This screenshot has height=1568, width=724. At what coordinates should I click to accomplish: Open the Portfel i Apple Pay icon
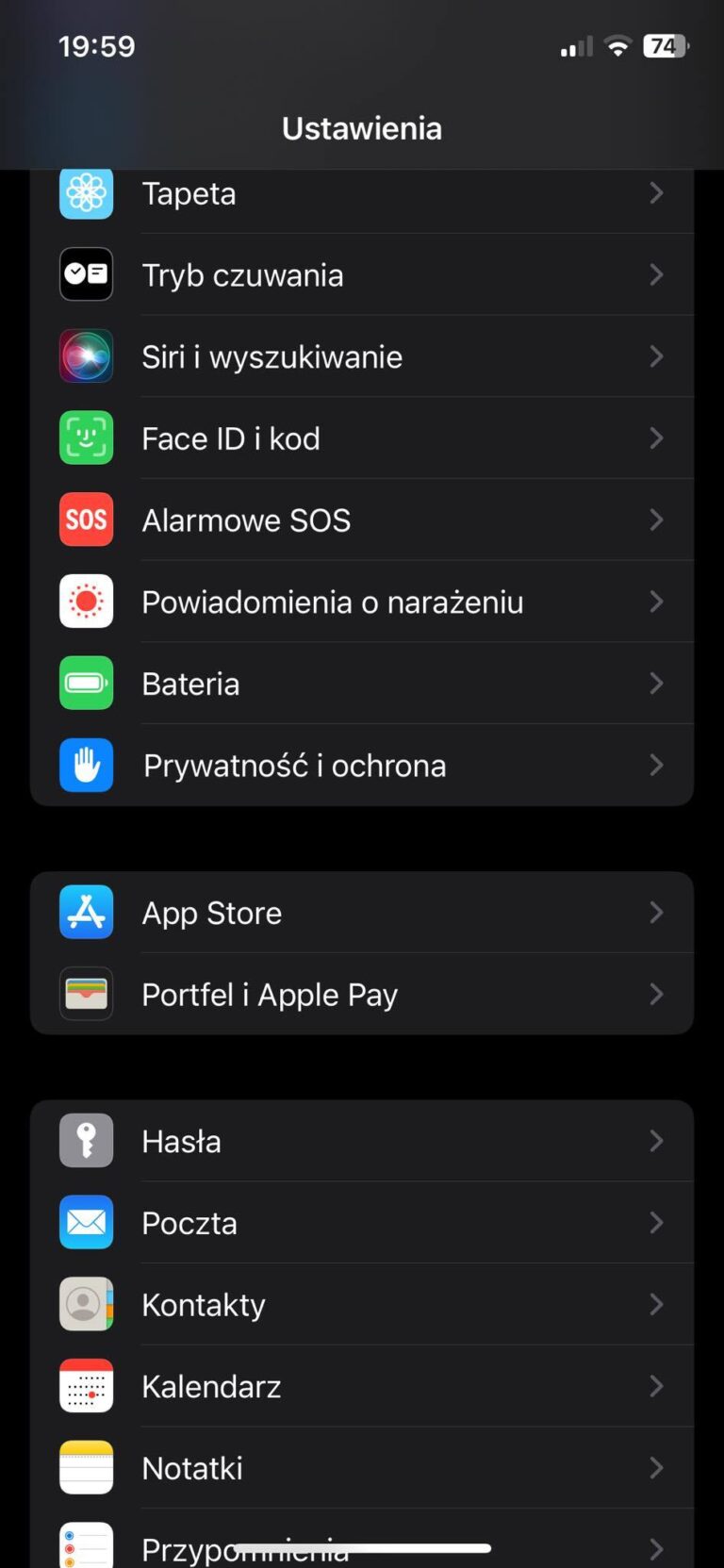pos(86,994)
